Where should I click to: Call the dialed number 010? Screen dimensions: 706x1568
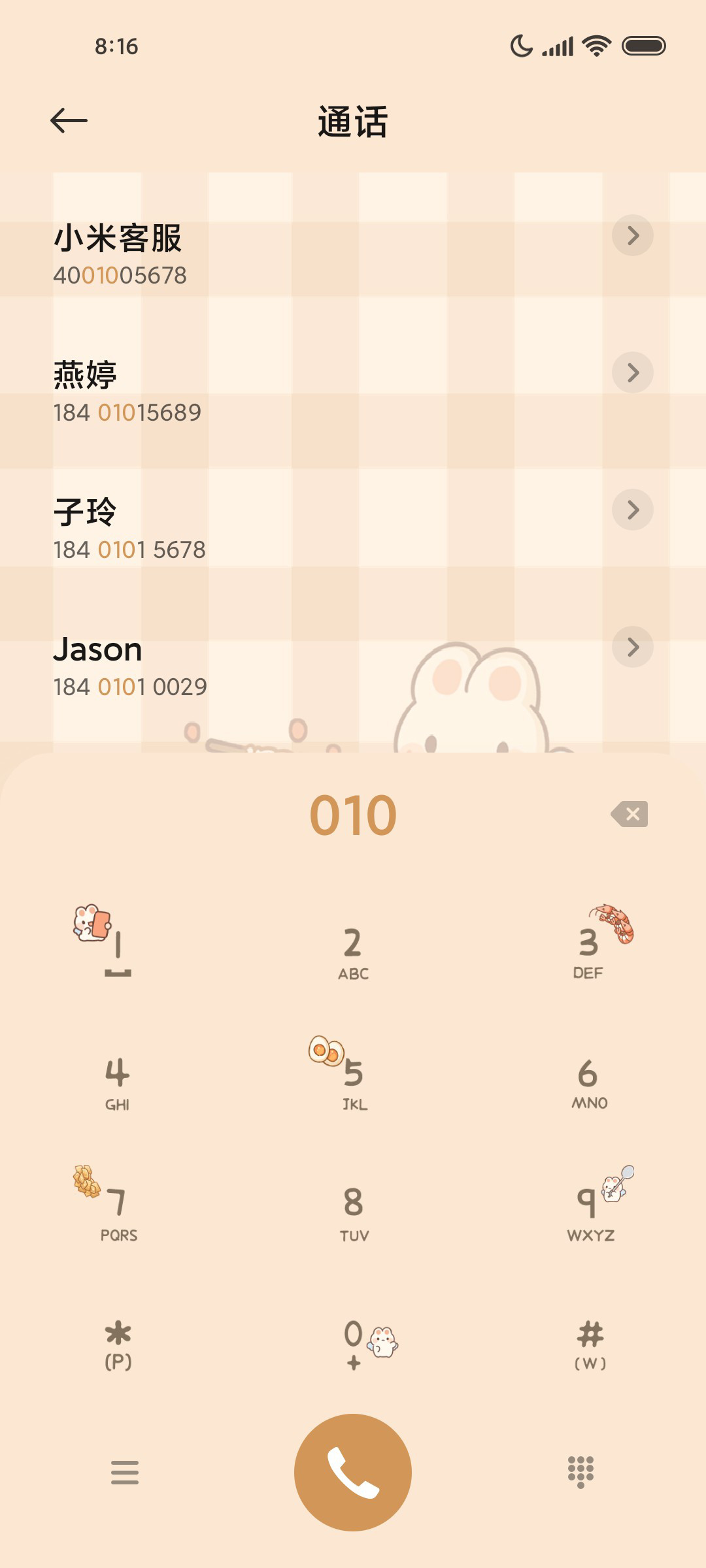click(x=353, y=1473)
